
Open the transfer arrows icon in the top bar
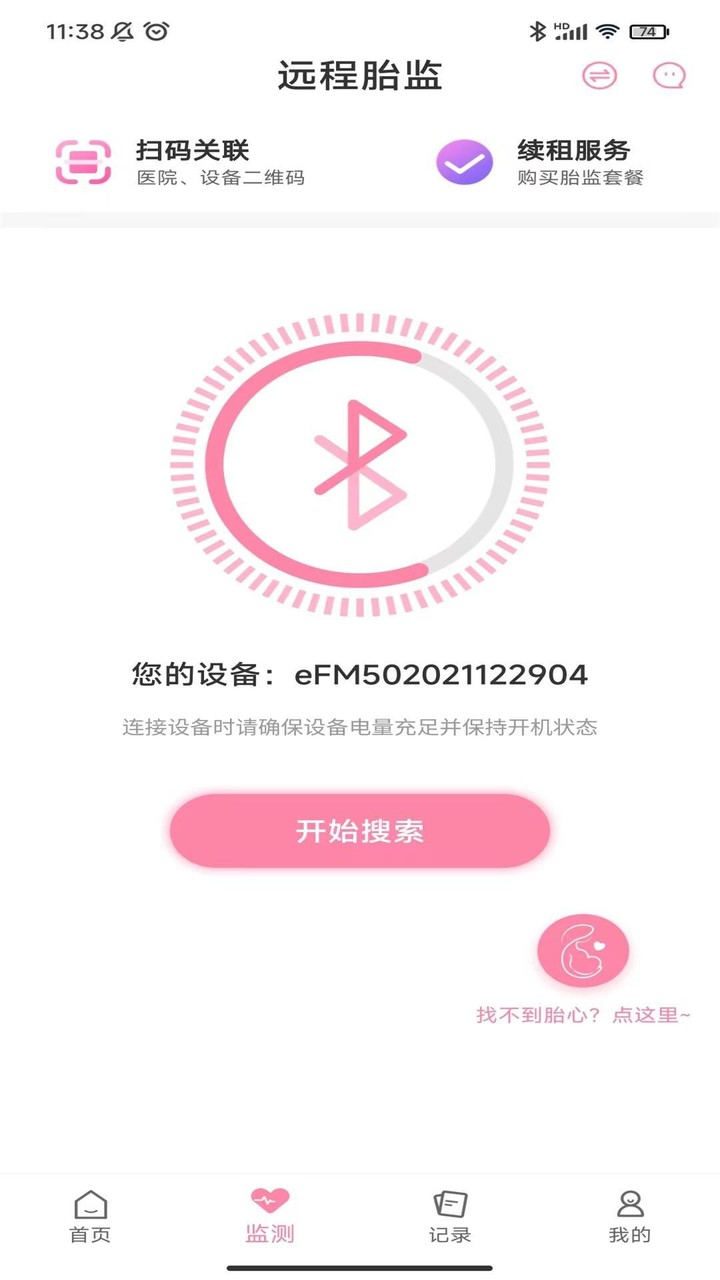click(x=599, y=76)
